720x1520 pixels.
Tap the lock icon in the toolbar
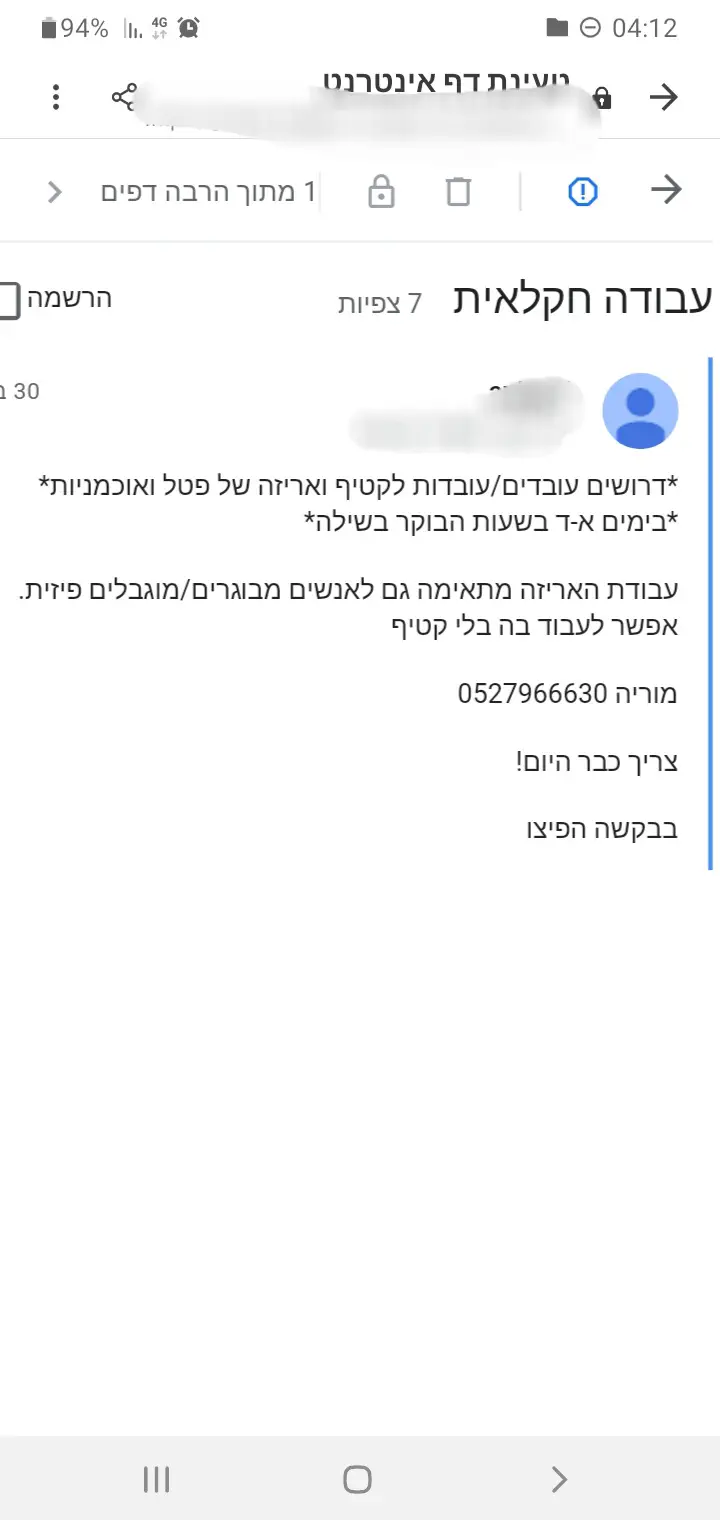coord(381,191)
